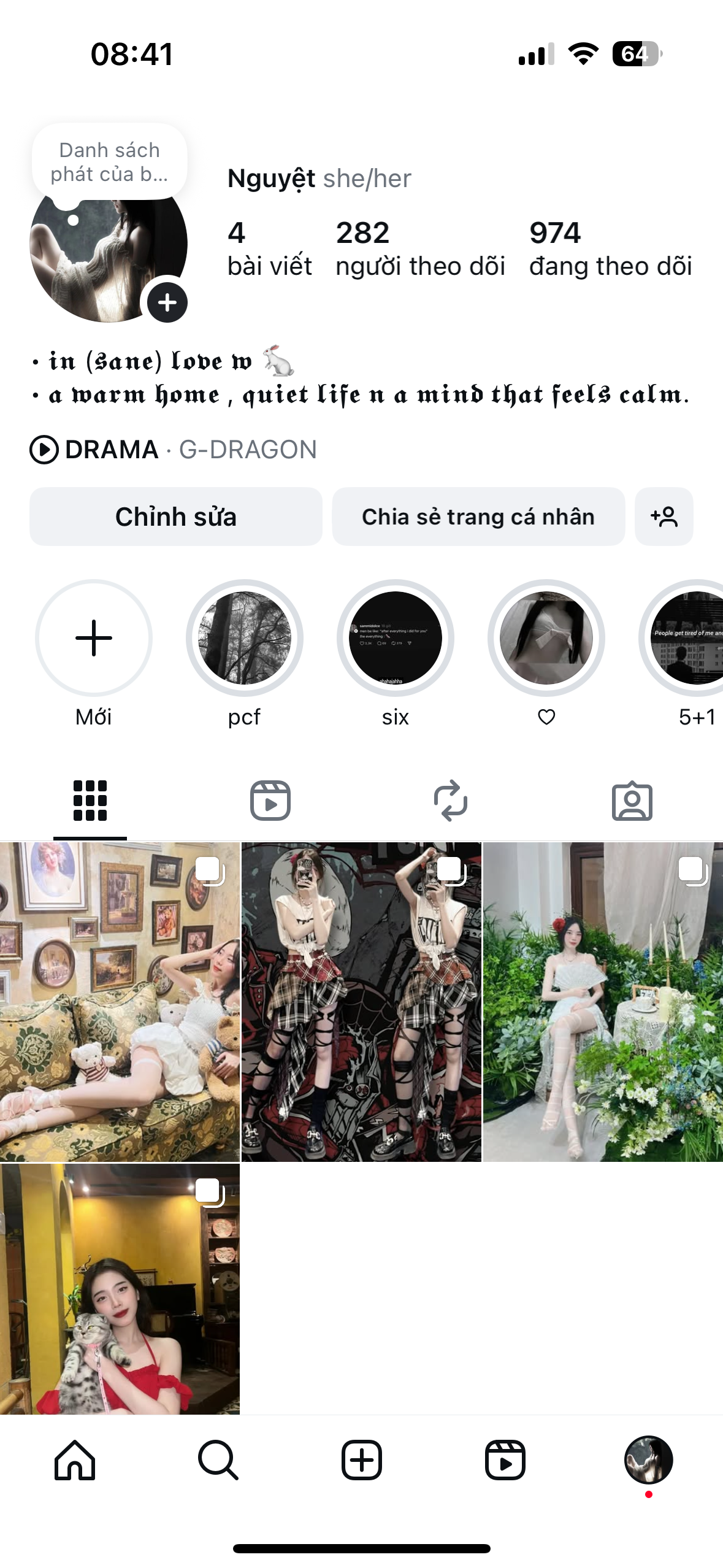723x1568 pixels.
Task: Open the 282 người theo dõi followers list
Action: coord(420,249)
